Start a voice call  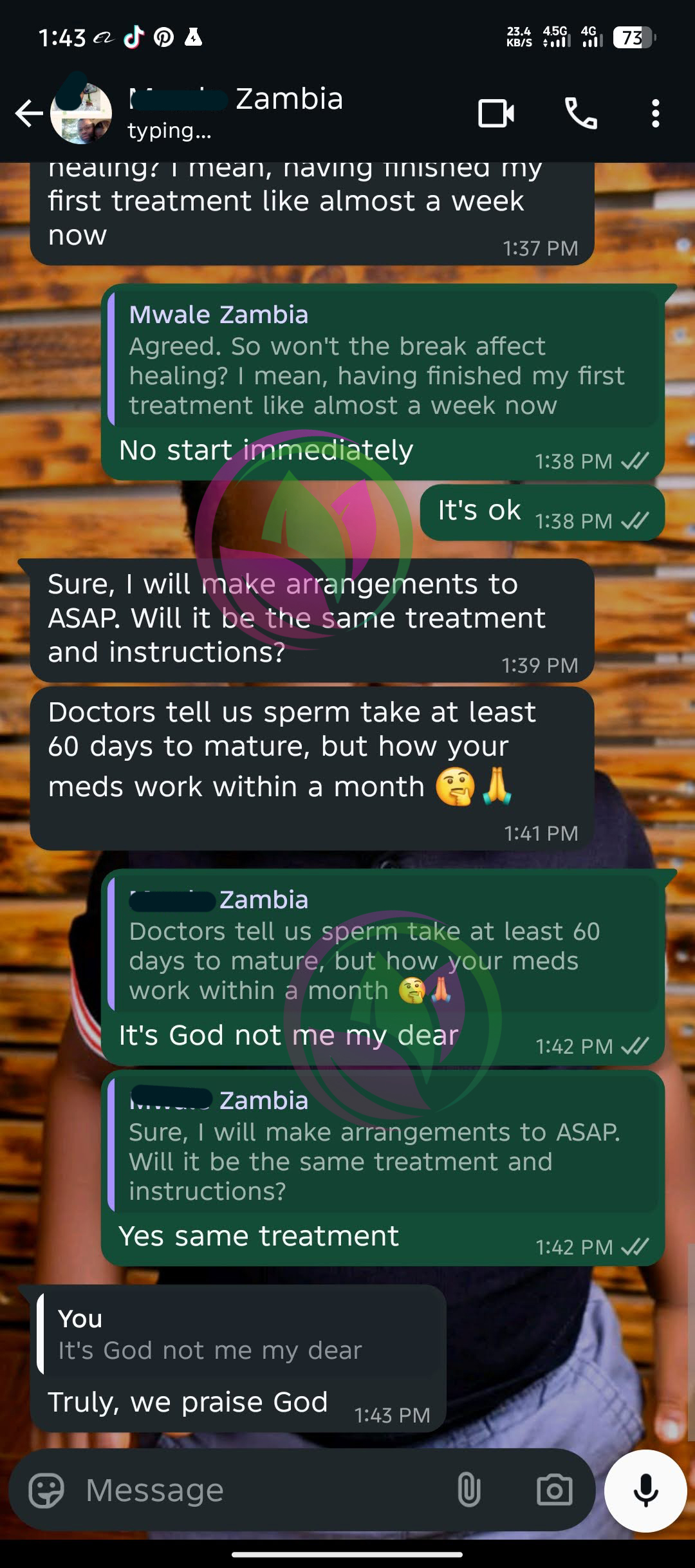point(580,114)
